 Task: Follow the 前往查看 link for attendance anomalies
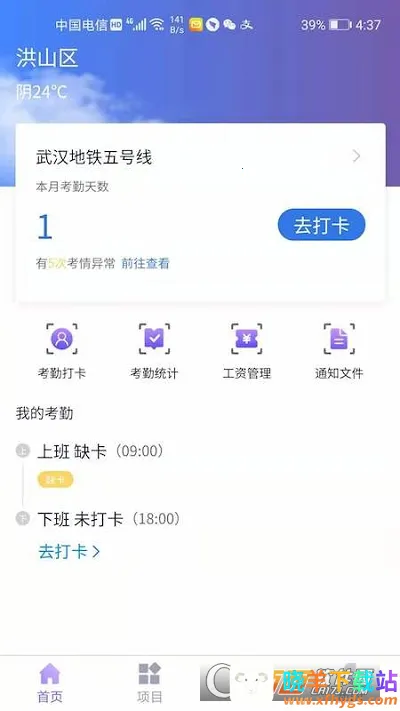point(145,263)
